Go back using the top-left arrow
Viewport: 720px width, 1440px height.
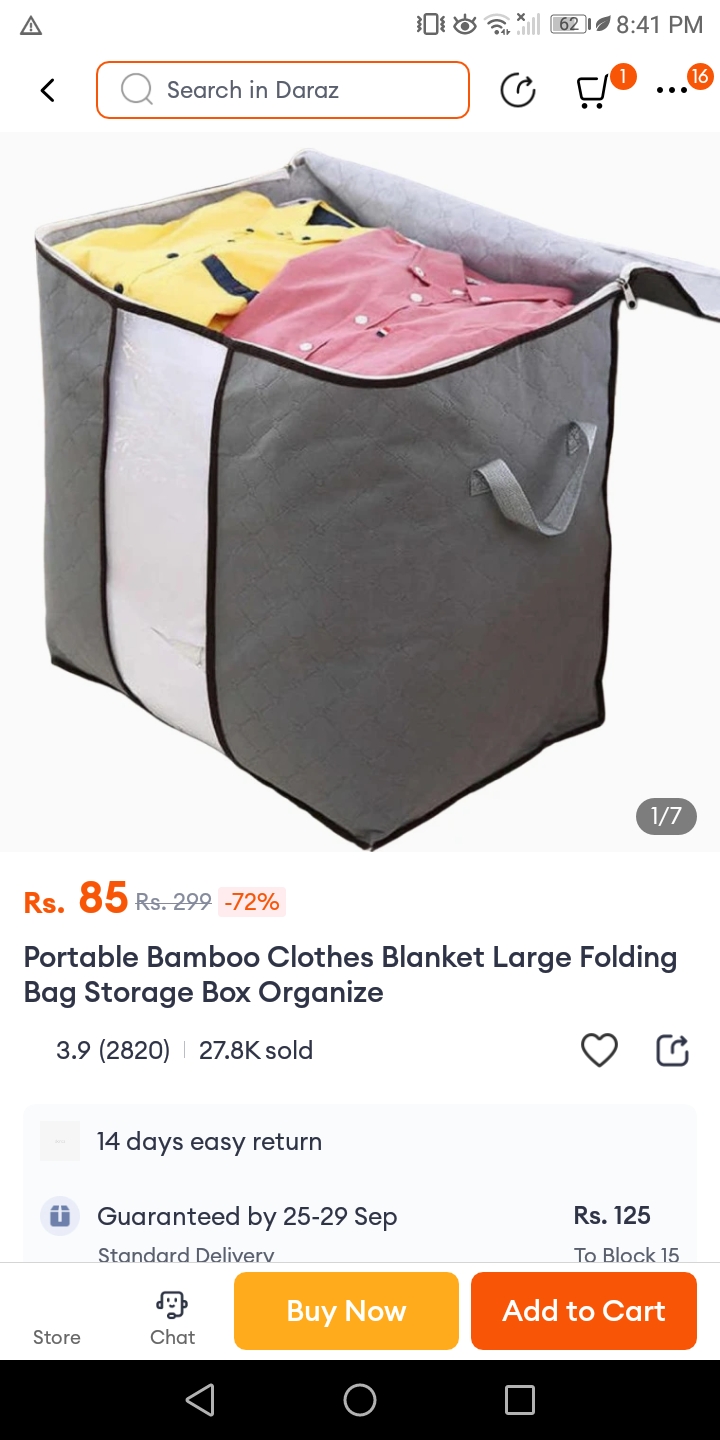(x=47, y=90)
